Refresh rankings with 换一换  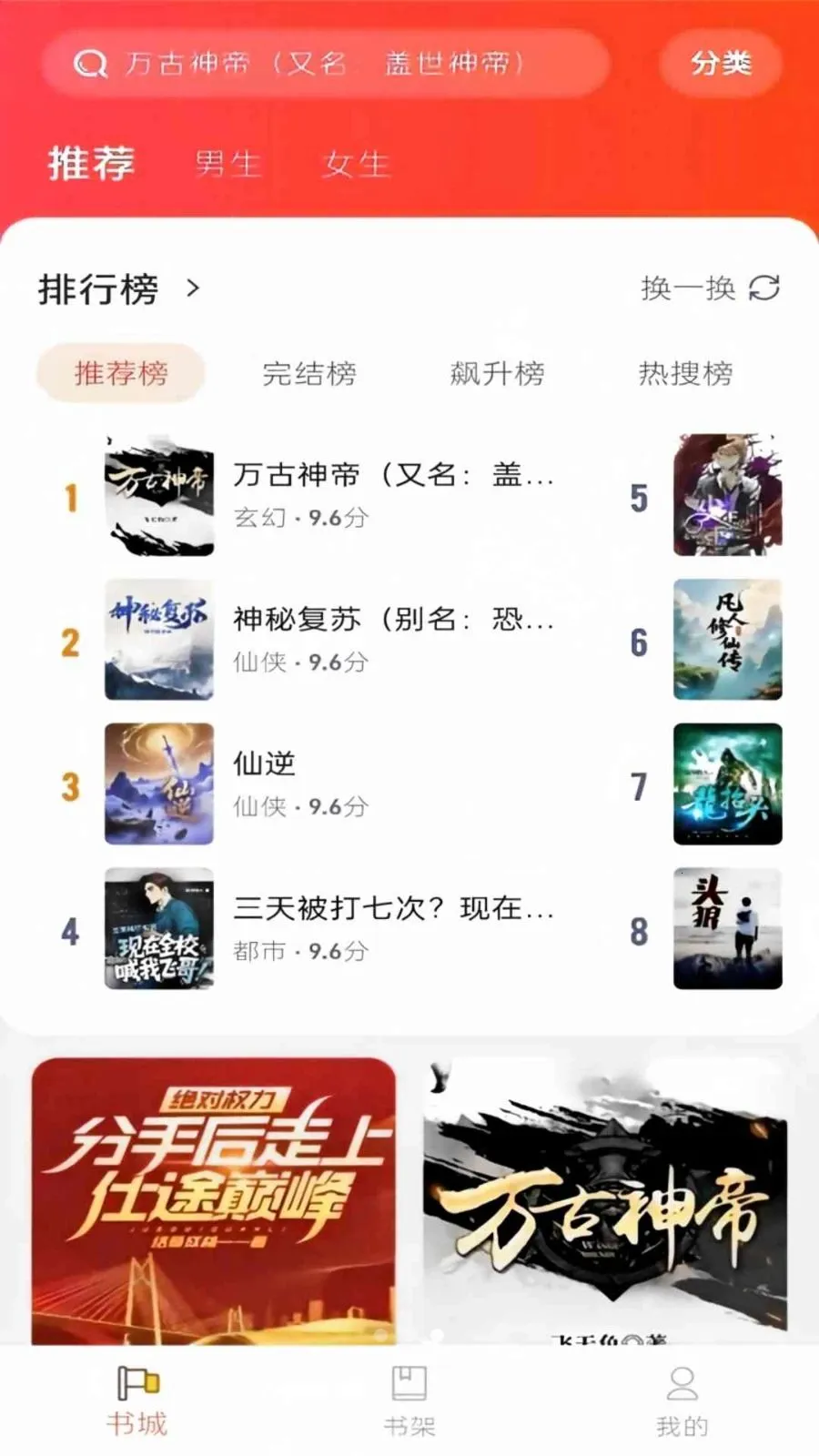(710, 288)
